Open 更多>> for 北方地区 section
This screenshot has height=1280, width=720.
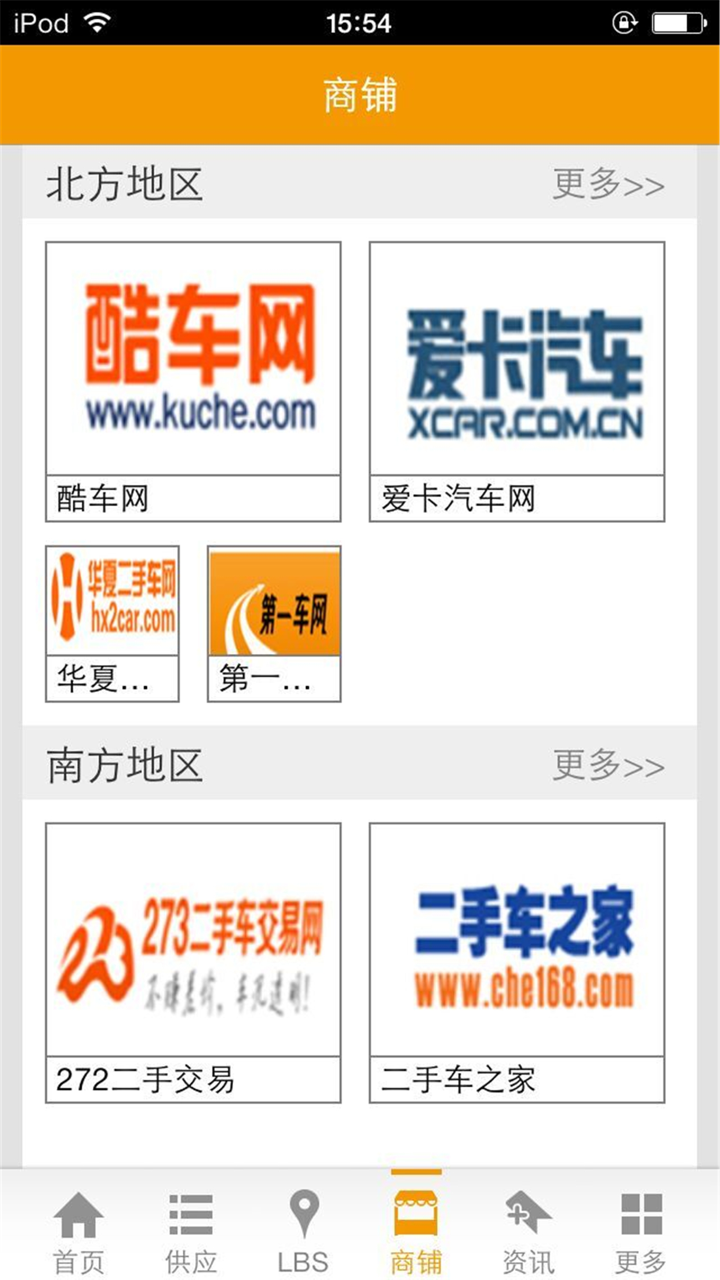(606, 184)
